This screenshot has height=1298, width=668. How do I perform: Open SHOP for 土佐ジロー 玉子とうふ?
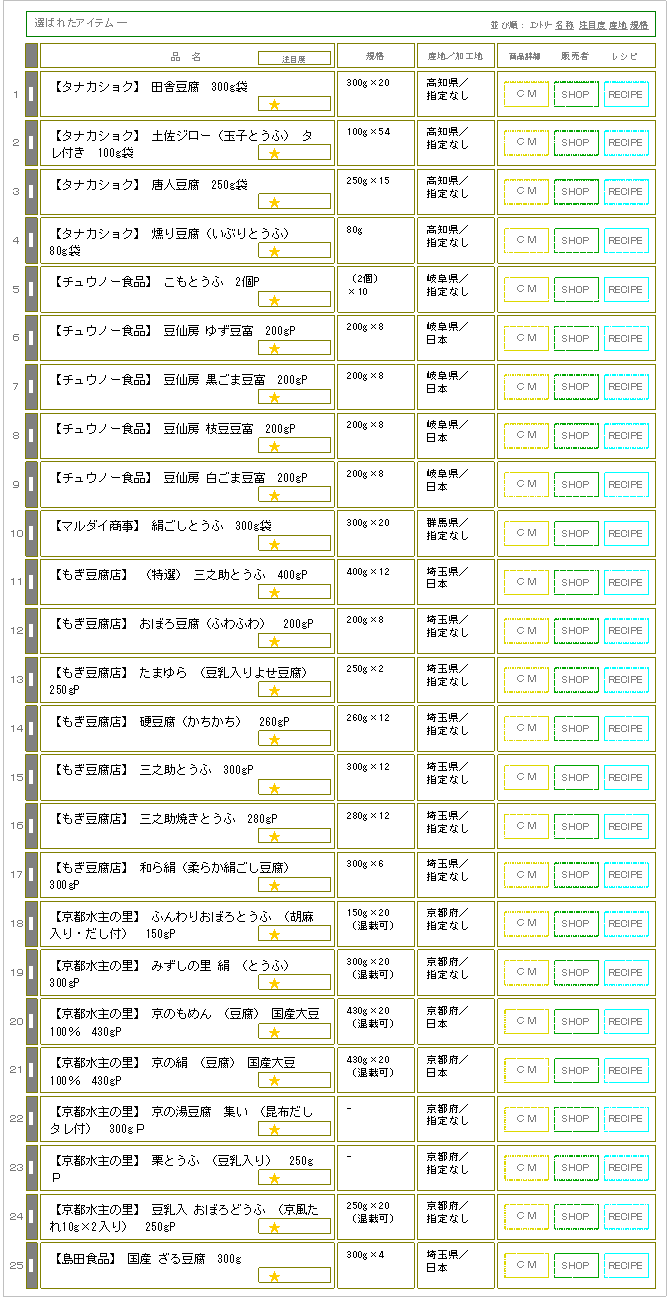tap(576, 143)
